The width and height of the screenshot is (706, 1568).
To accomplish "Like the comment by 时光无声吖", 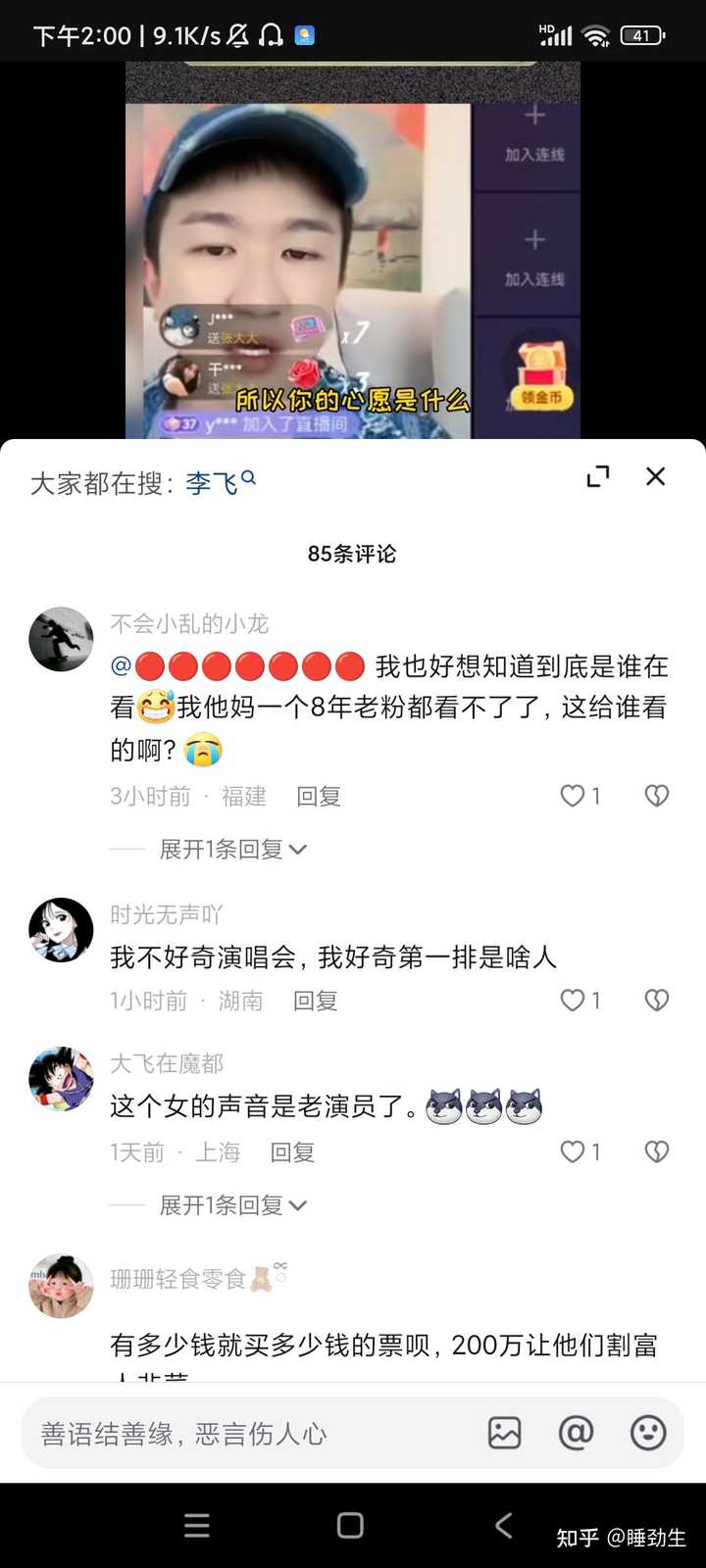I will [x=573, y=1000].
